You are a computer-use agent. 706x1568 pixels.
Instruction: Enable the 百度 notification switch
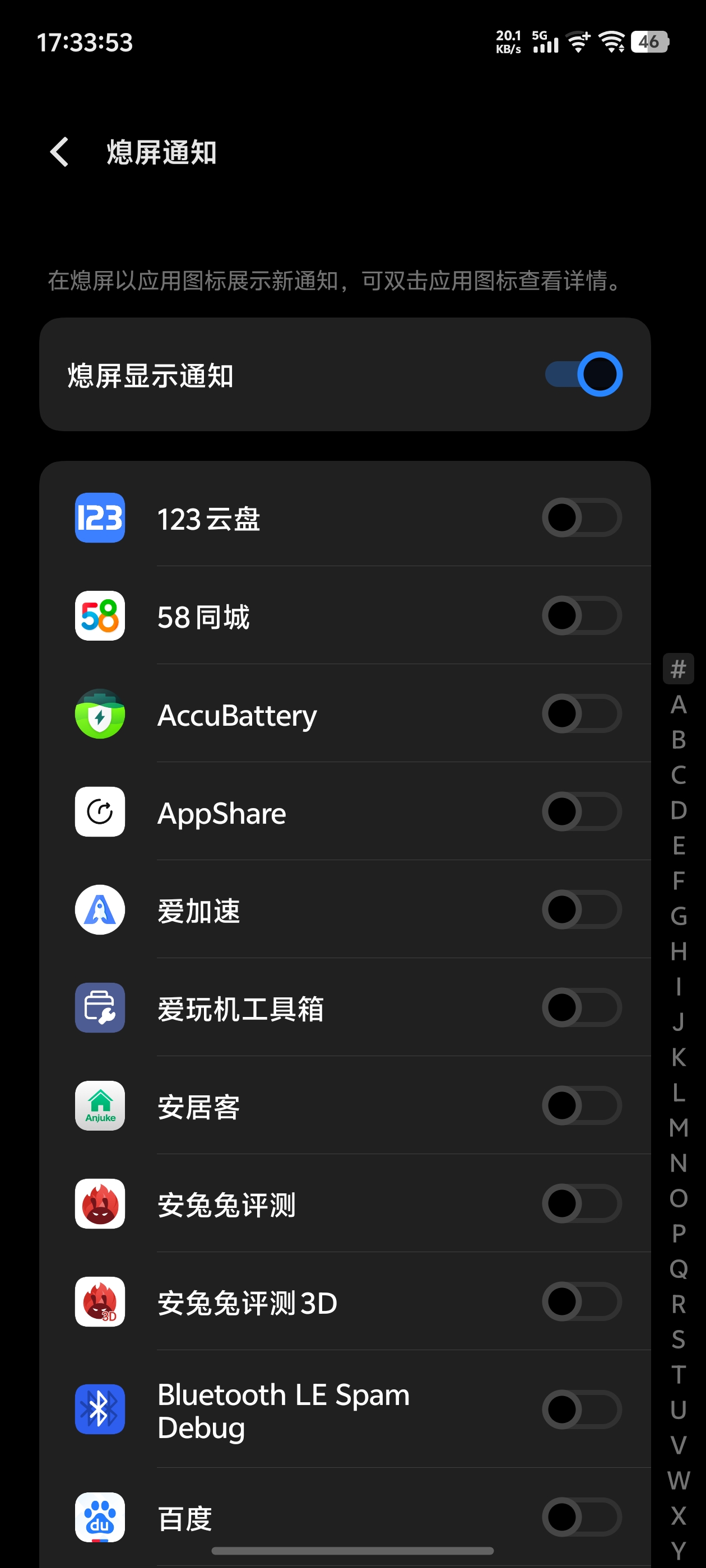pyautogui.click(x=582, y=1518)
